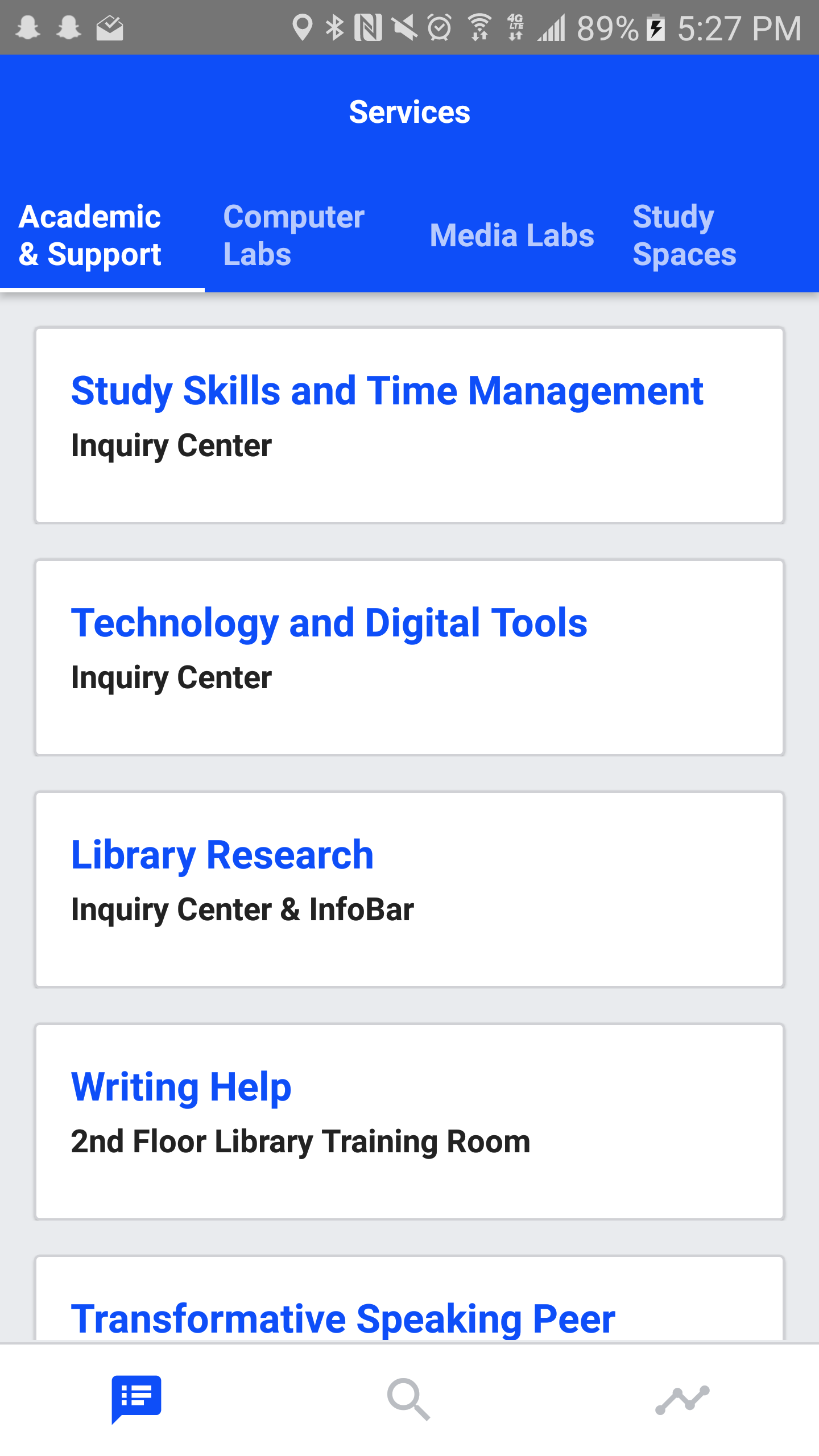
Task: Select the Academic & Support tab
Action: click(102, 235)
